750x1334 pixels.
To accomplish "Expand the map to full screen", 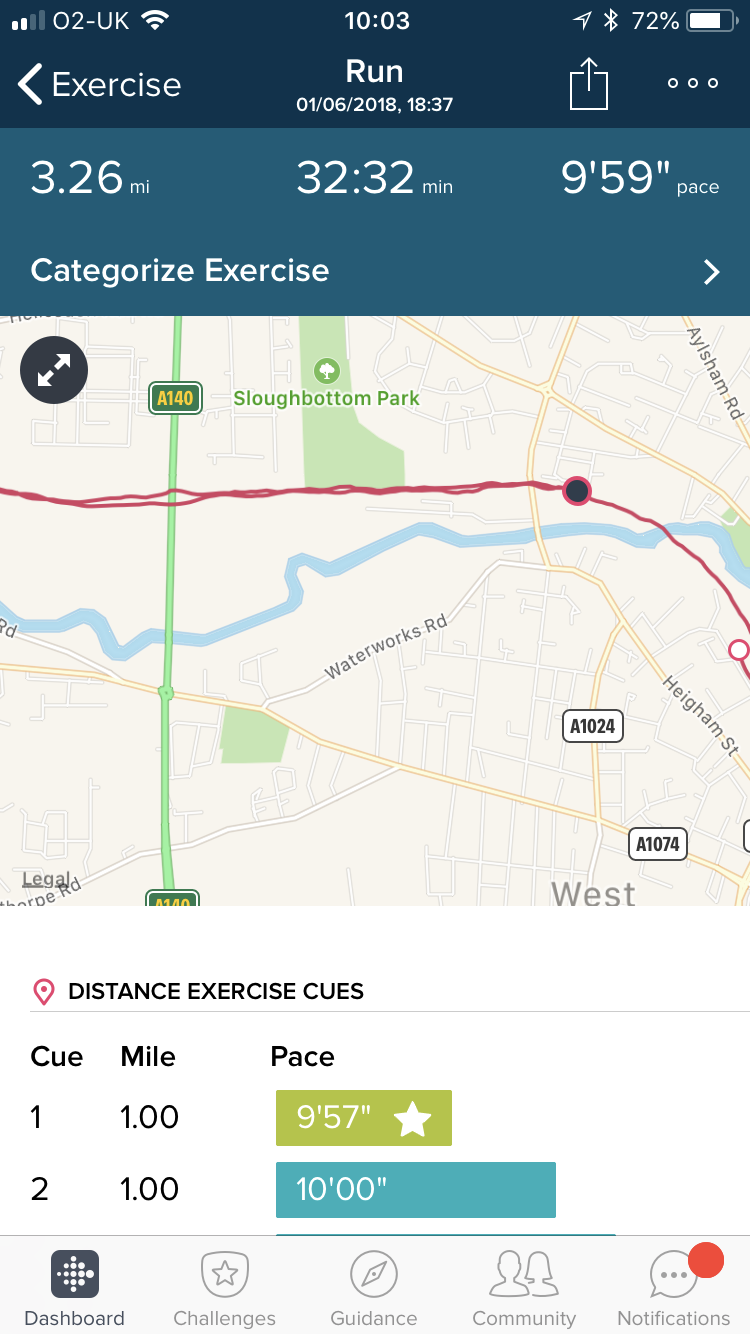I will [54, 371].
